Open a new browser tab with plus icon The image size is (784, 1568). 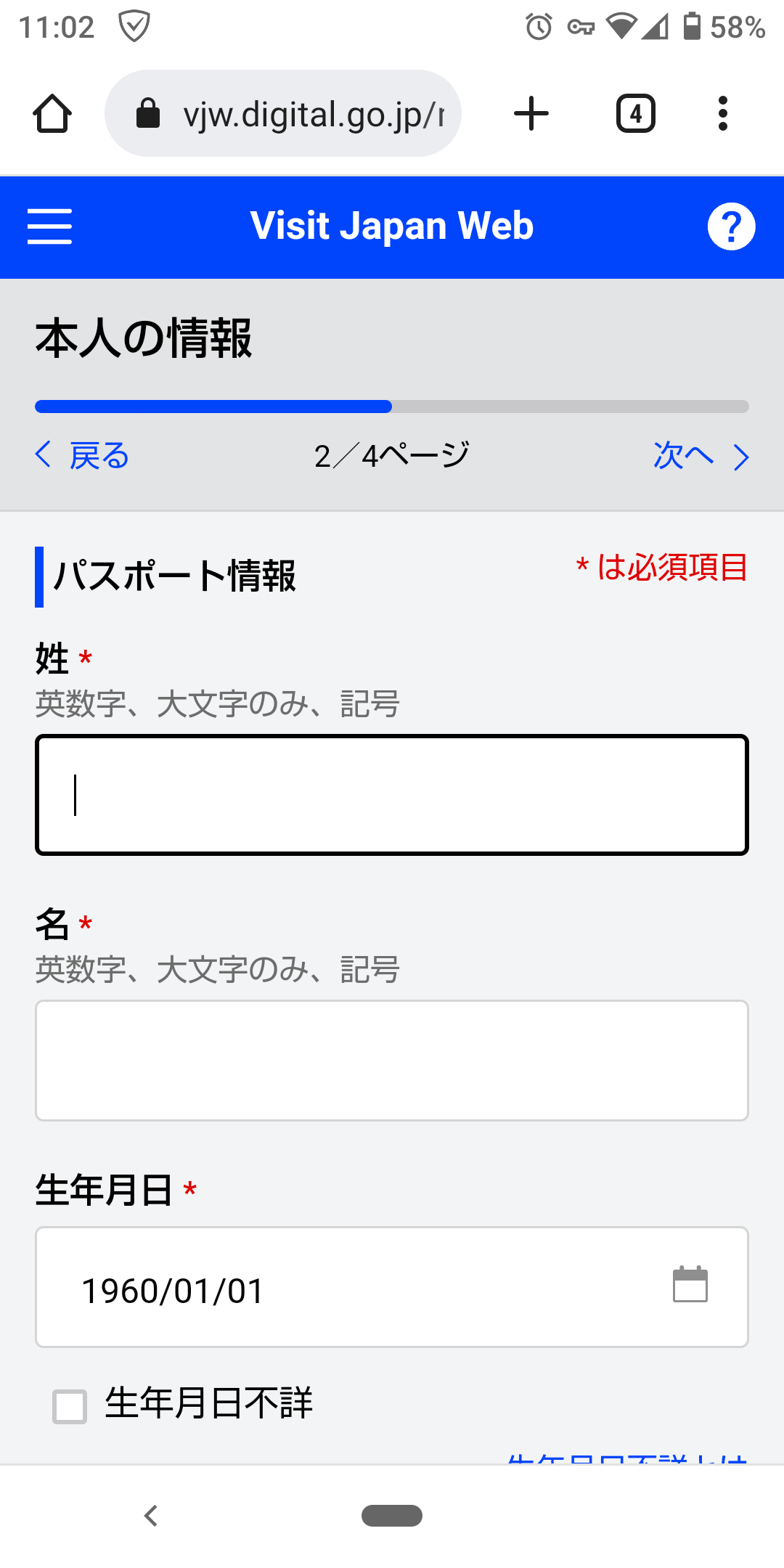tap(531, 114)
